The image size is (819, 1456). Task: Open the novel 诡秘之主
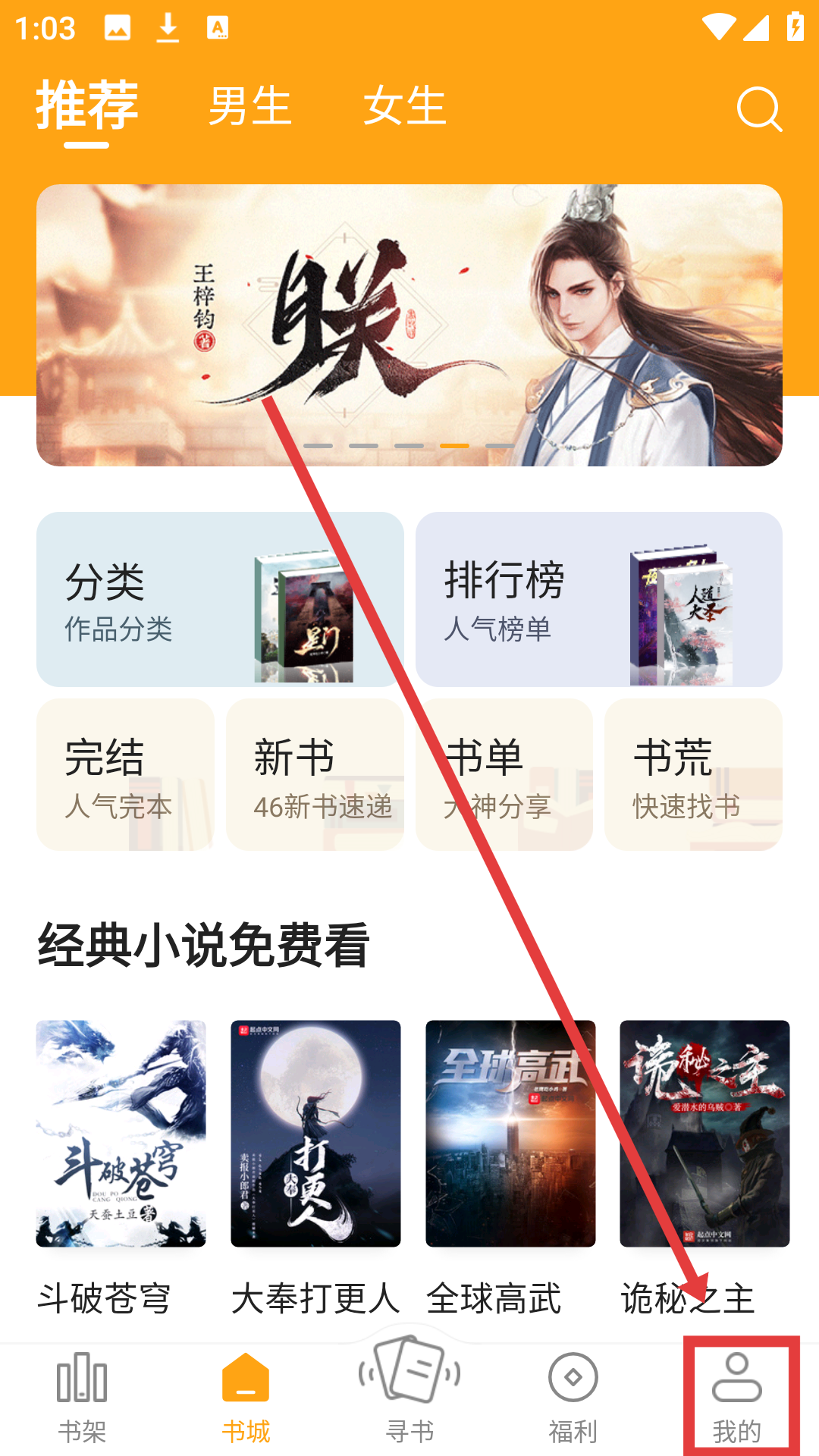[x=704, y=1134]
